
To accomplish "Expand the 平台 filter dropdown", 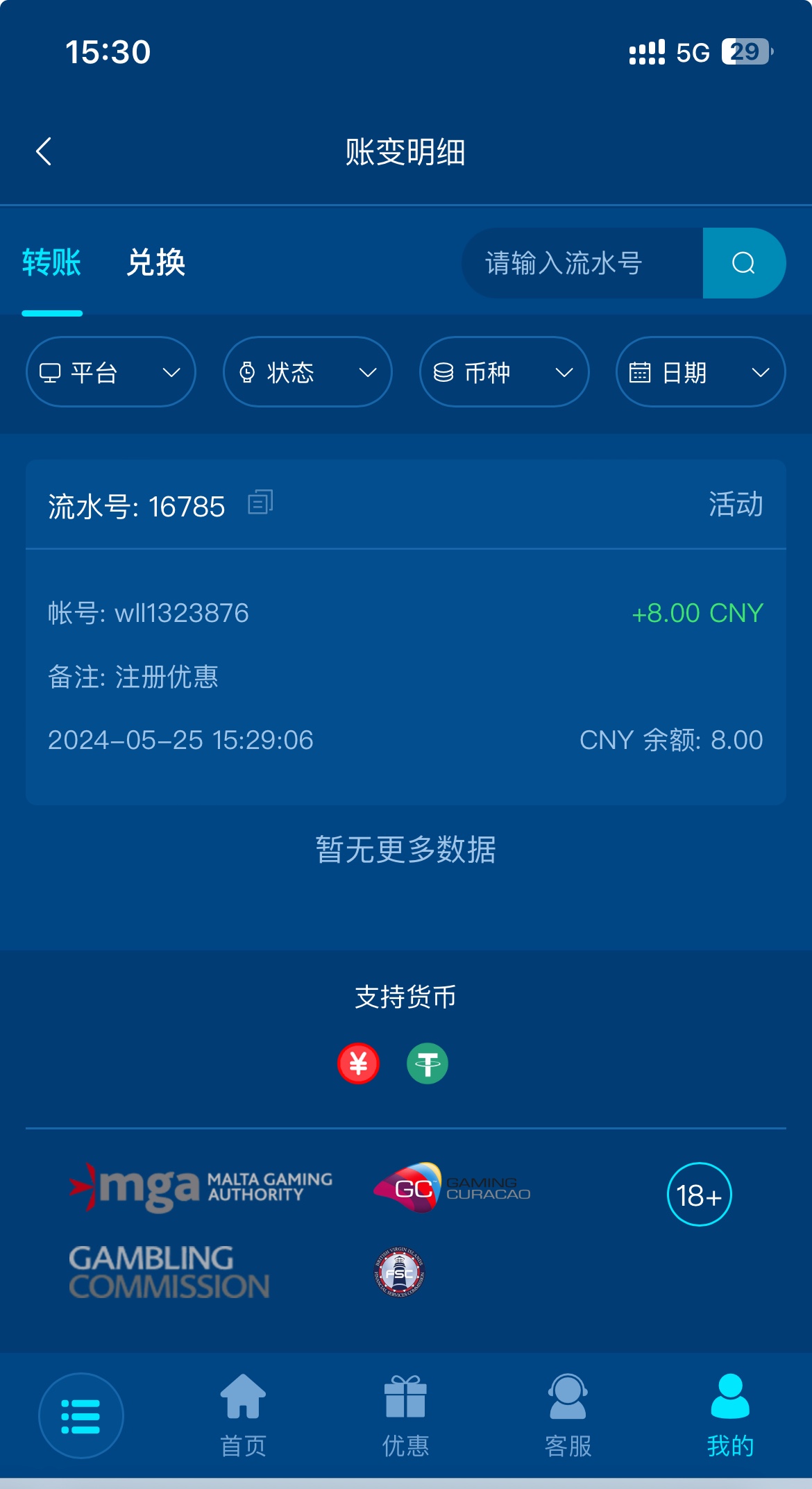I will [x=111, y=372].
